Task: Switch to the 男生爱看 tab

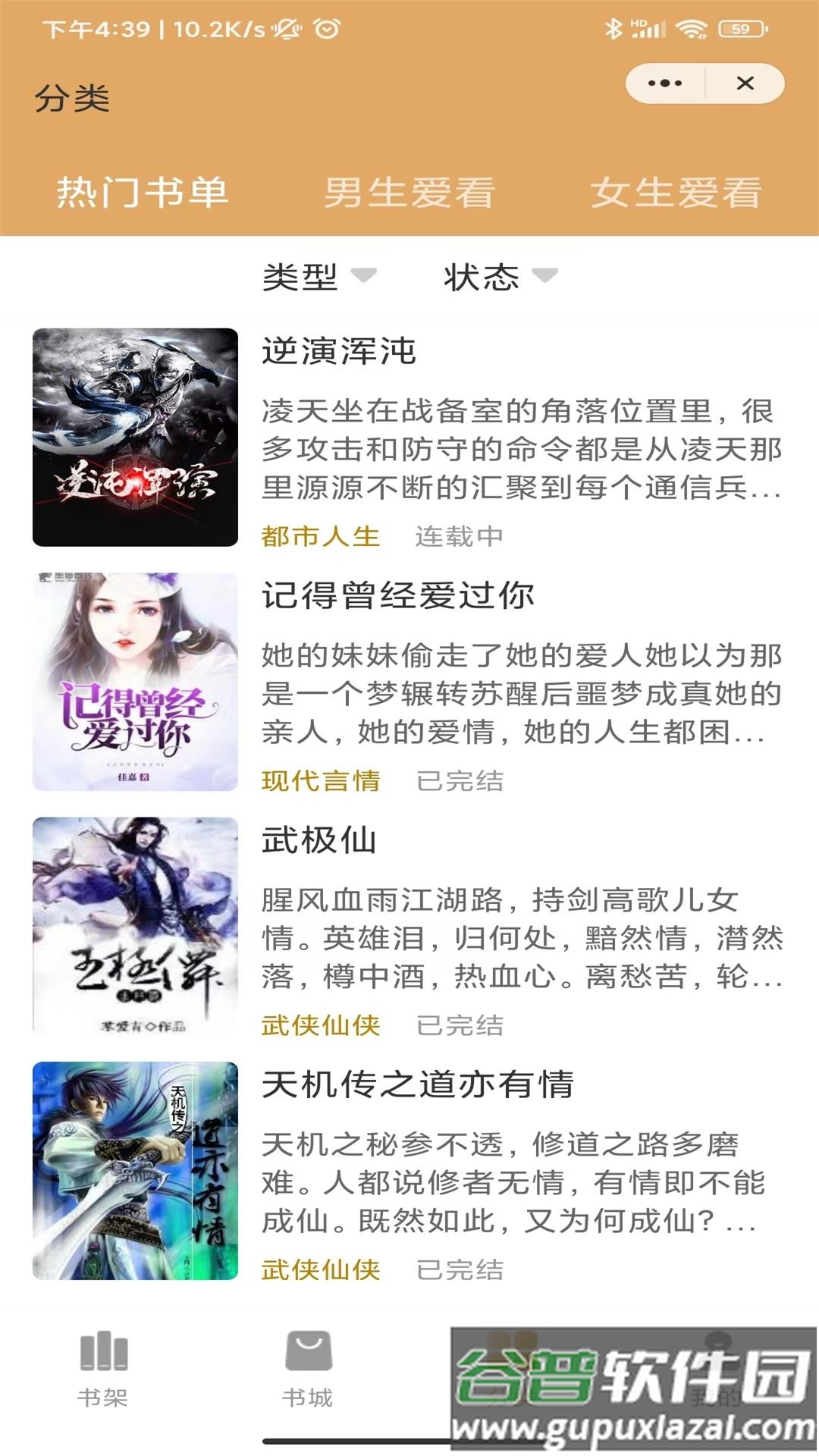Action: 408,193
